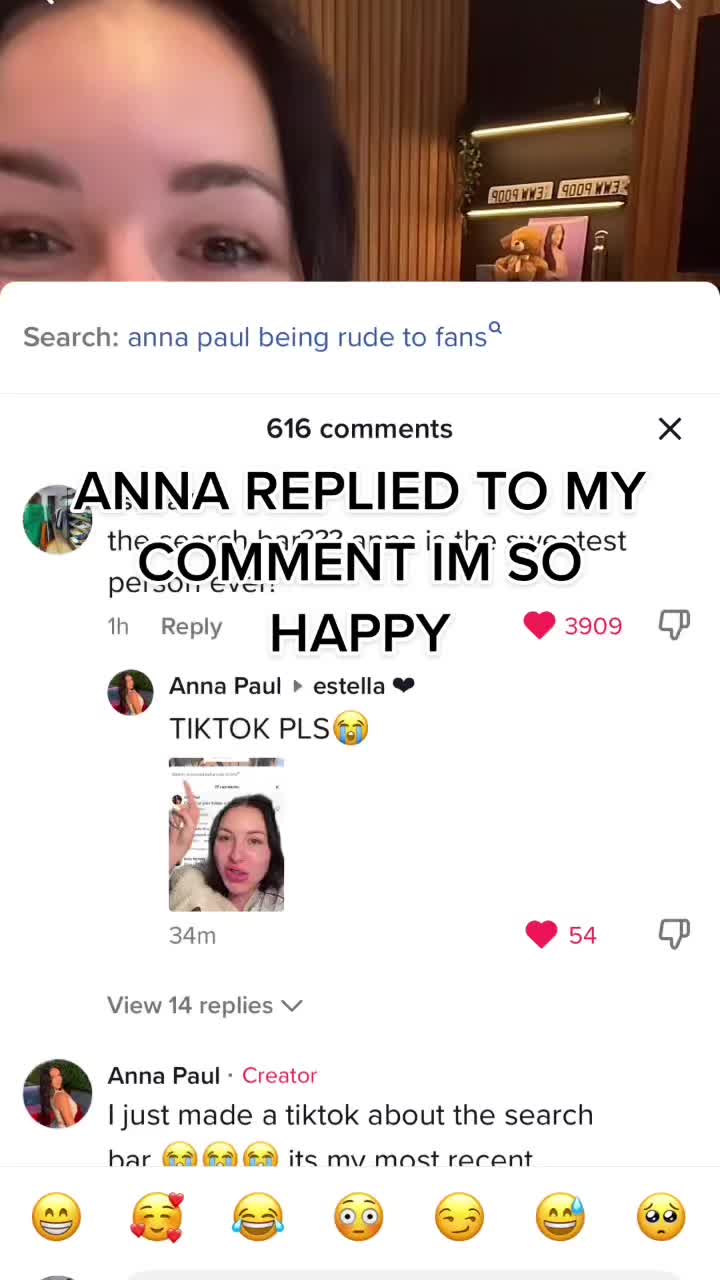Insert the sweat smile emoji
This screenshot has height=1280, width=720.
[x=560, y=1218]
